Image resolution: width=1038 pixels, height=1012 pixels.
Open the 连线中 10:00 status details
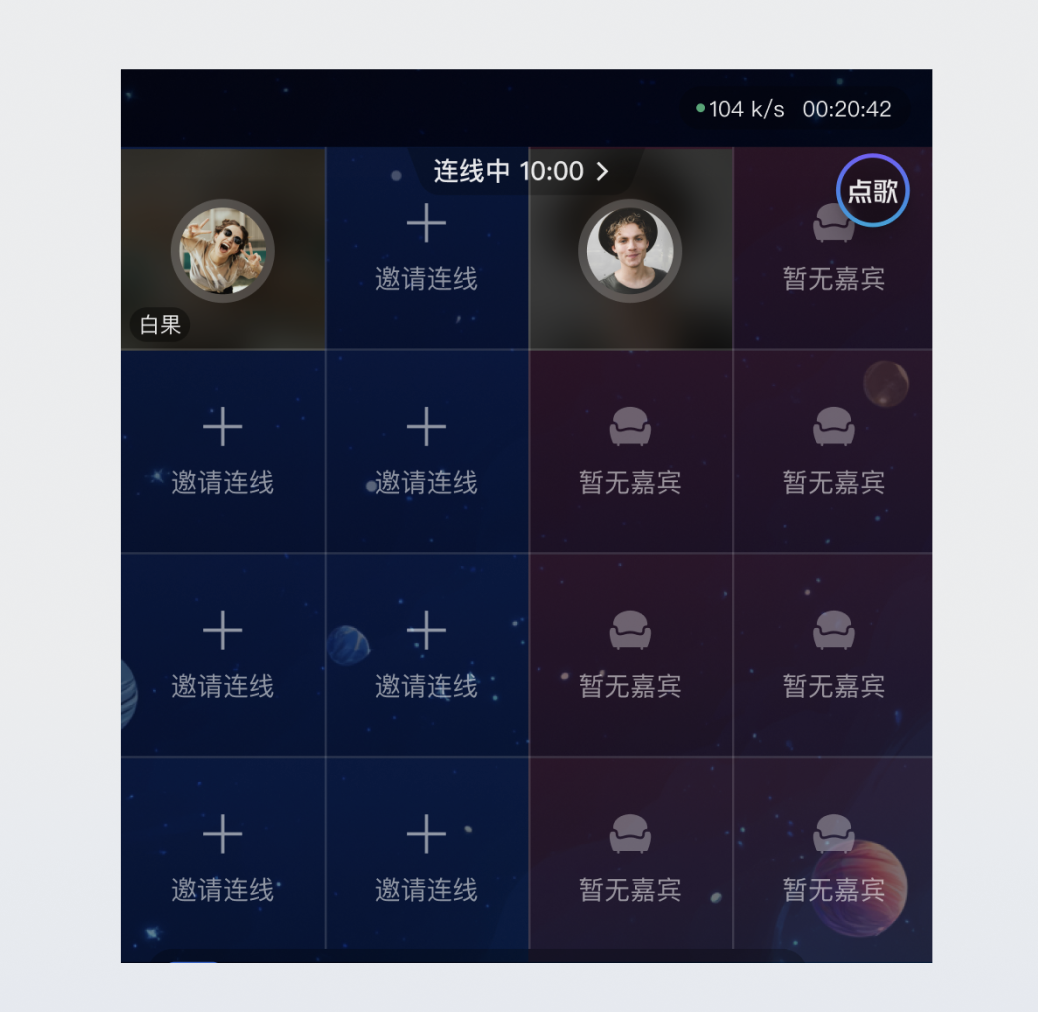click(x=520, y=172)
